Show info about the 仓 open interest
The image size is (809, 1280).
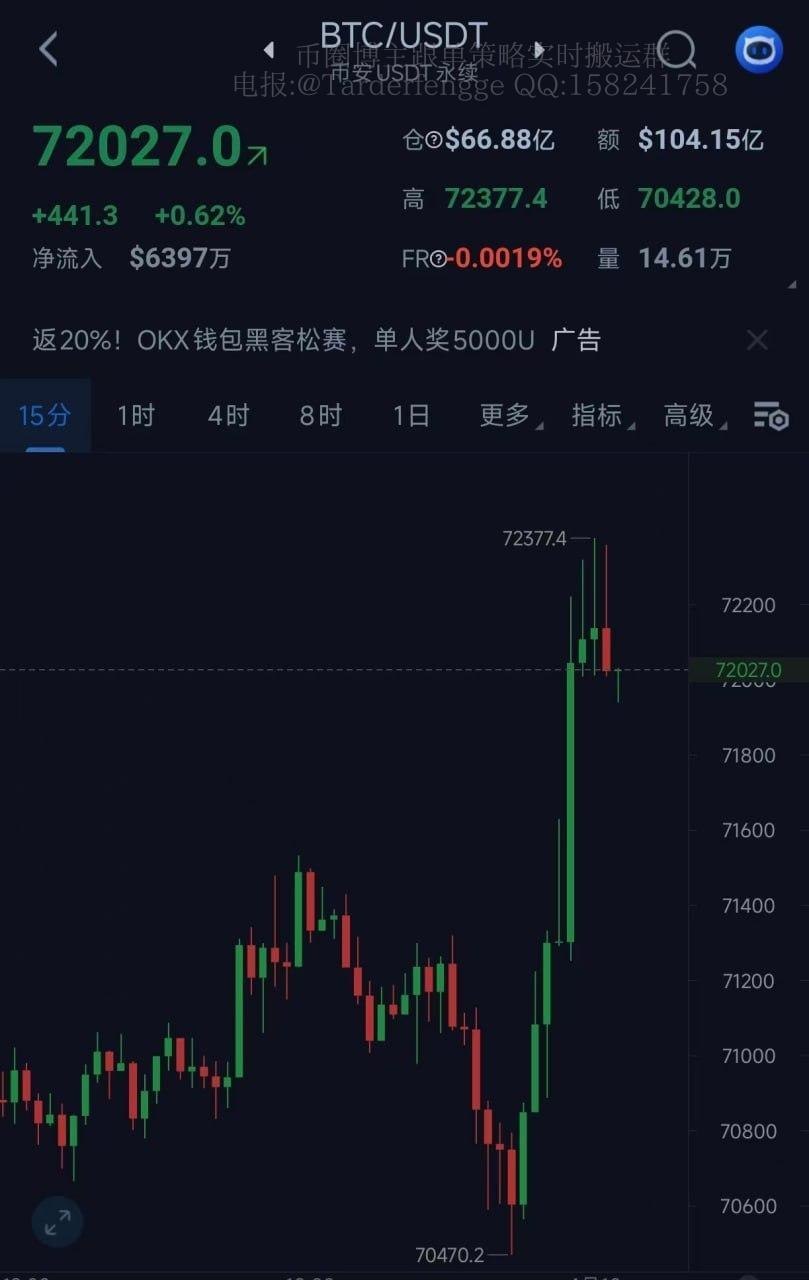[x=434, y=140]
